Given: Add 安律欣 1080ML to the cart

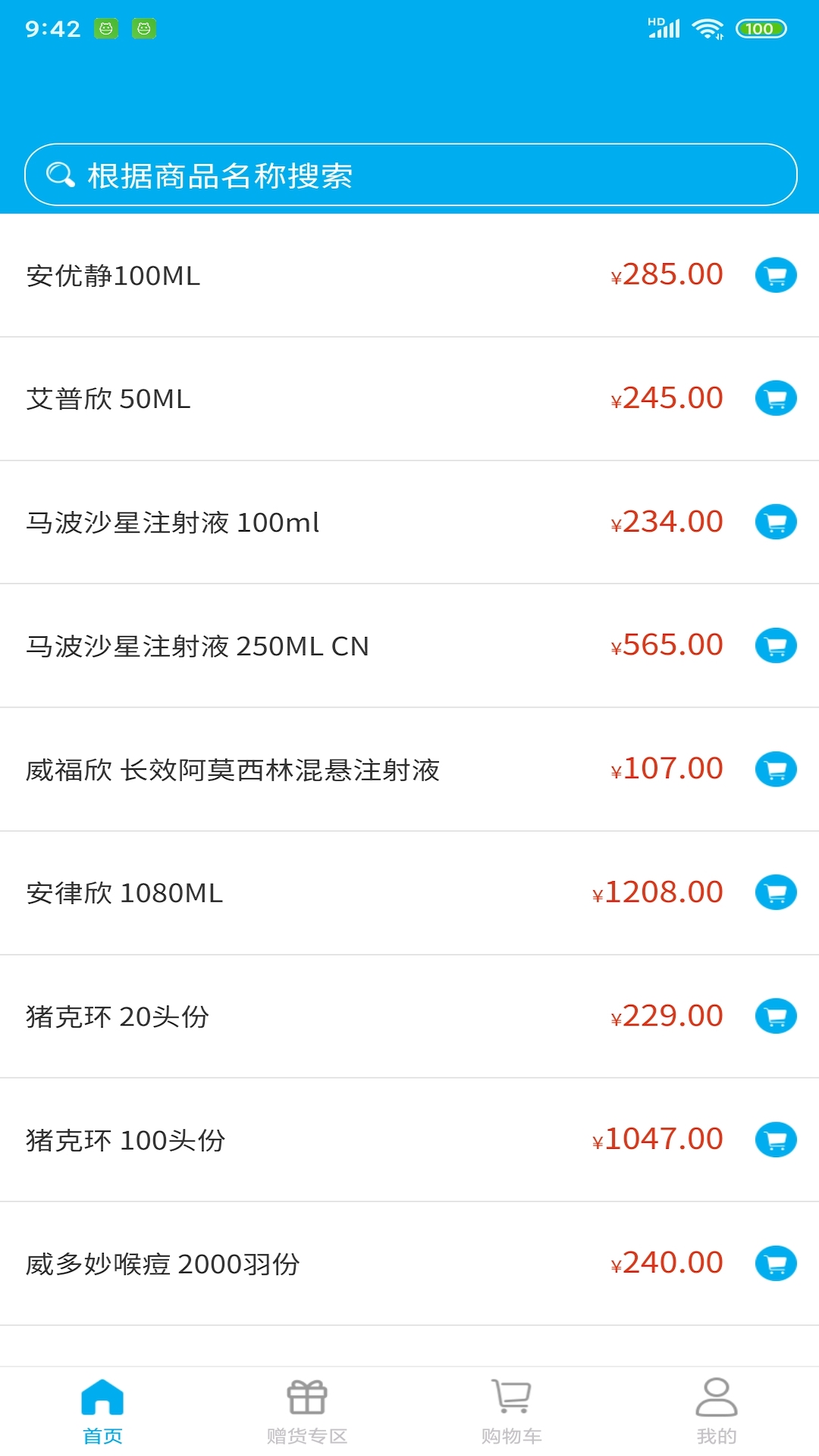Looking at the screenshot, I should coord(776,893).
